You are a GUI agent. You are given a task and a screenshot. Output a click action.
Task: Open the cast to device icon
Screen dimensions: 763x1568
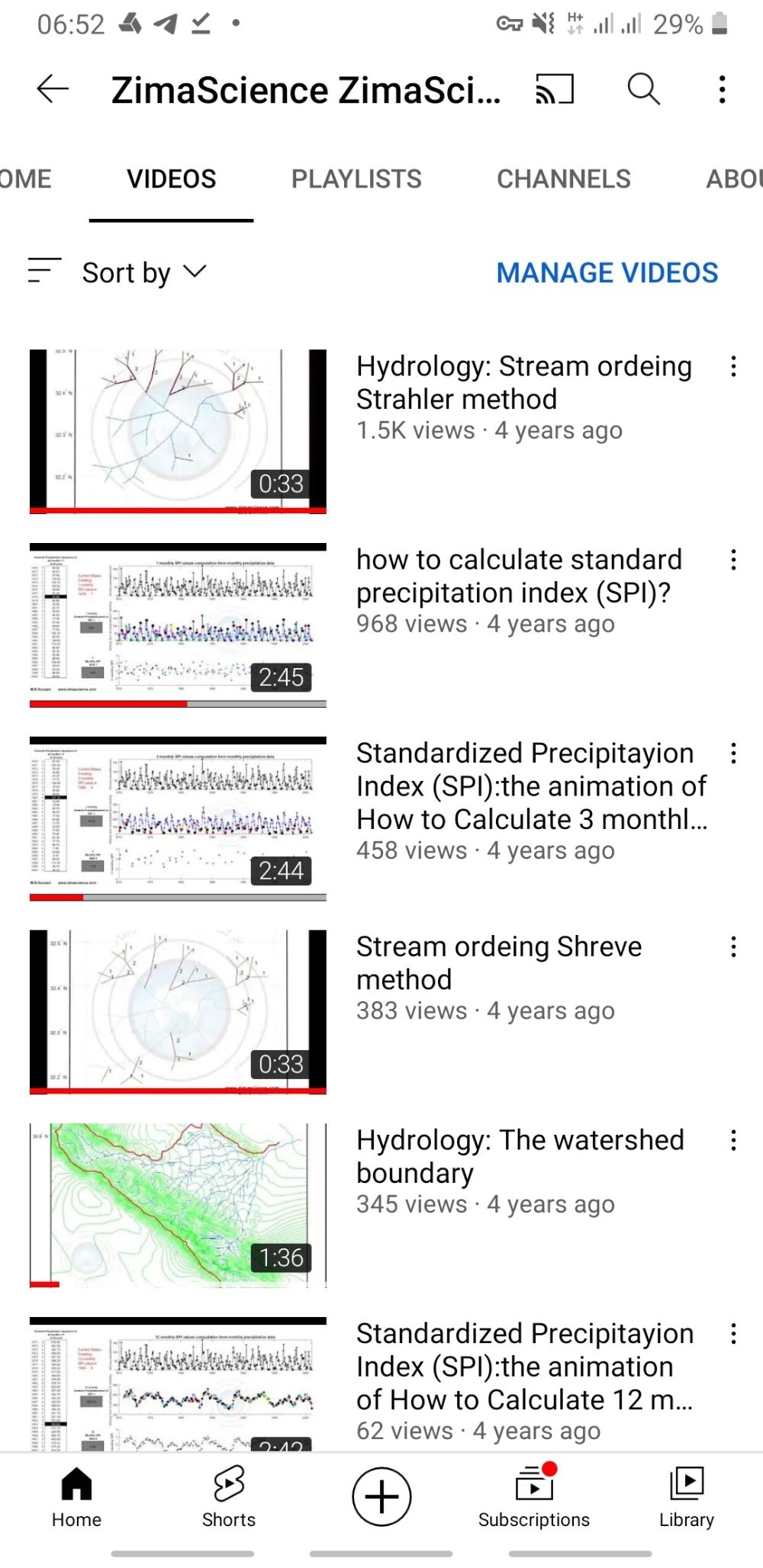(554, 89)
